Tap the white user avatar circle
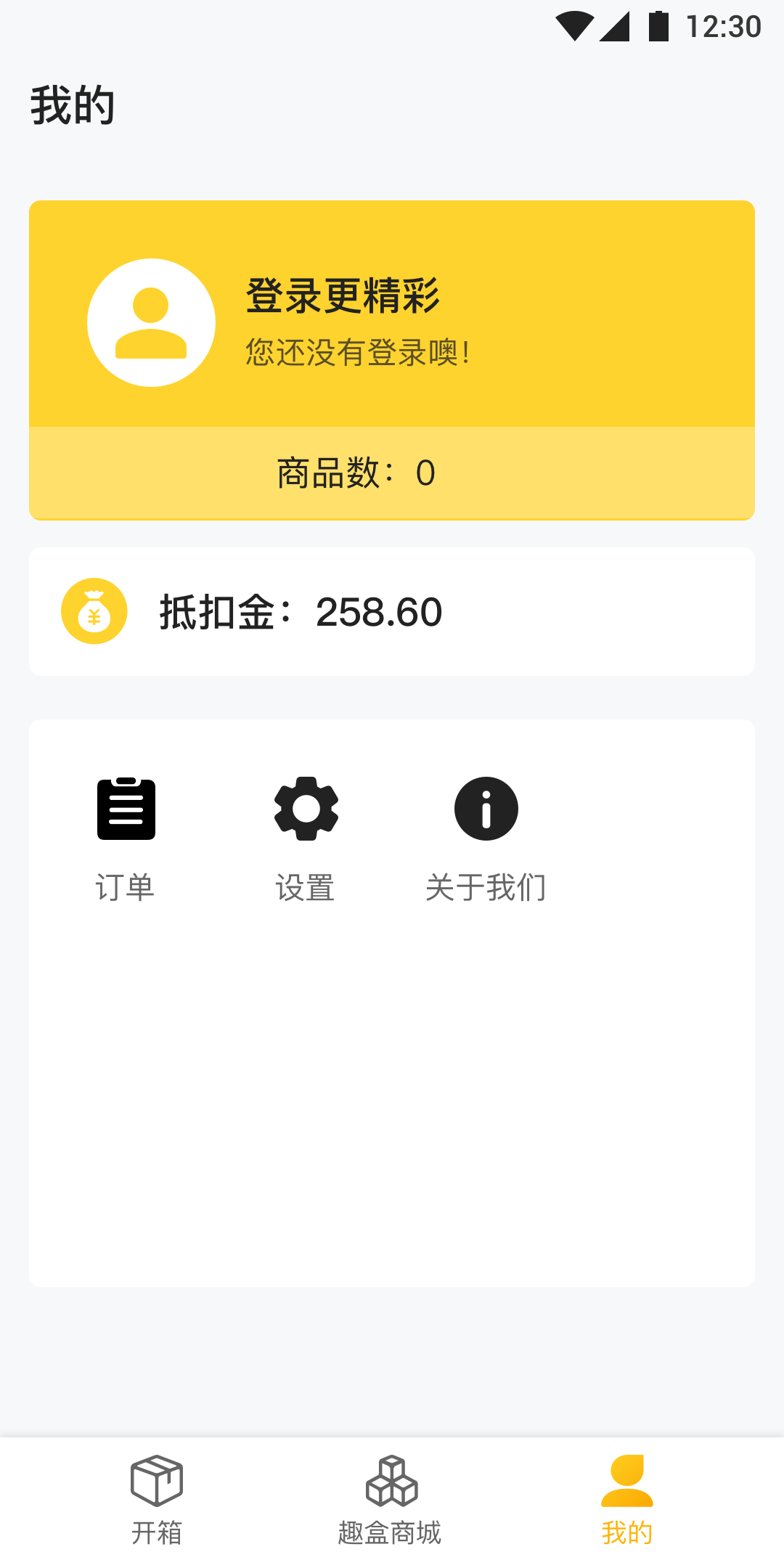 (152, 322)
